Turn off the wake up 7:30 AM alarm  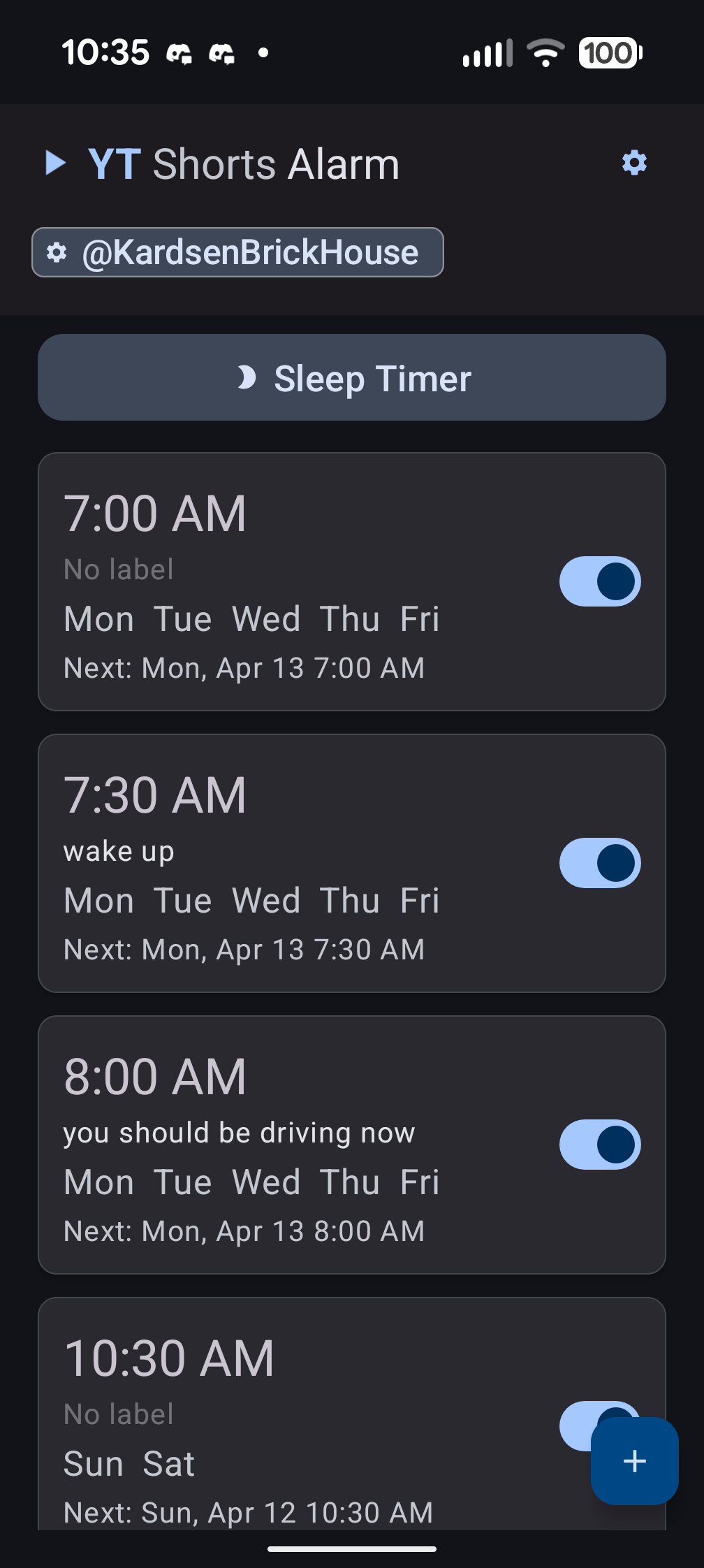599,862
